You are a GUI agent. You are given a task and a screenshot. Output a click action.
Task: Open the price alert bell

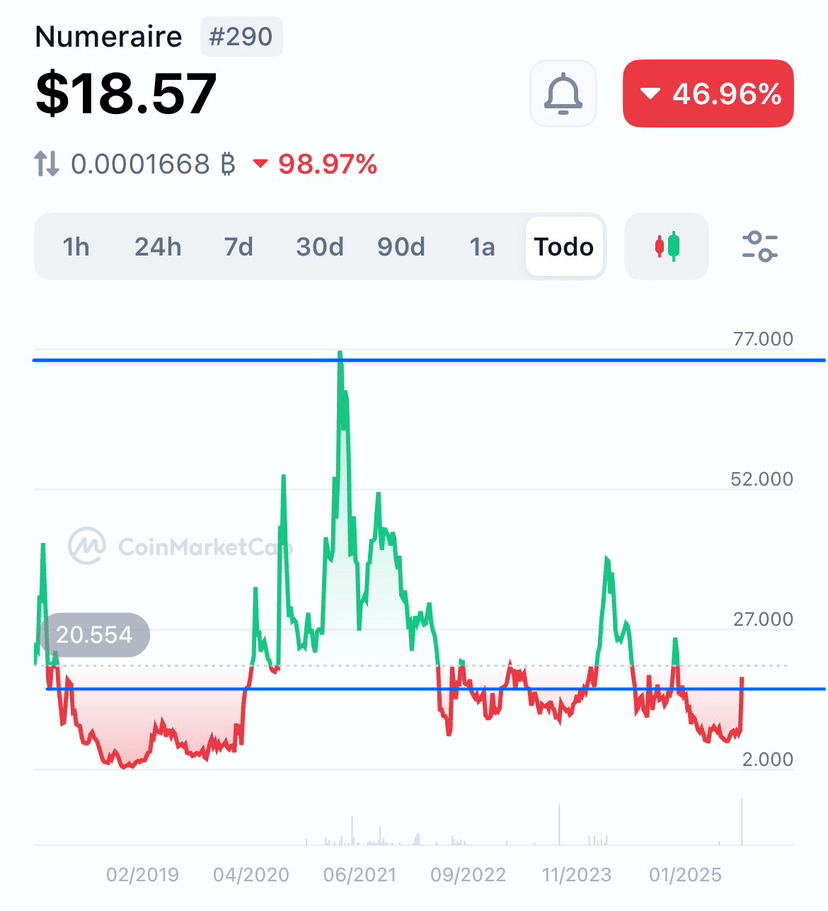tap(563, 94)
